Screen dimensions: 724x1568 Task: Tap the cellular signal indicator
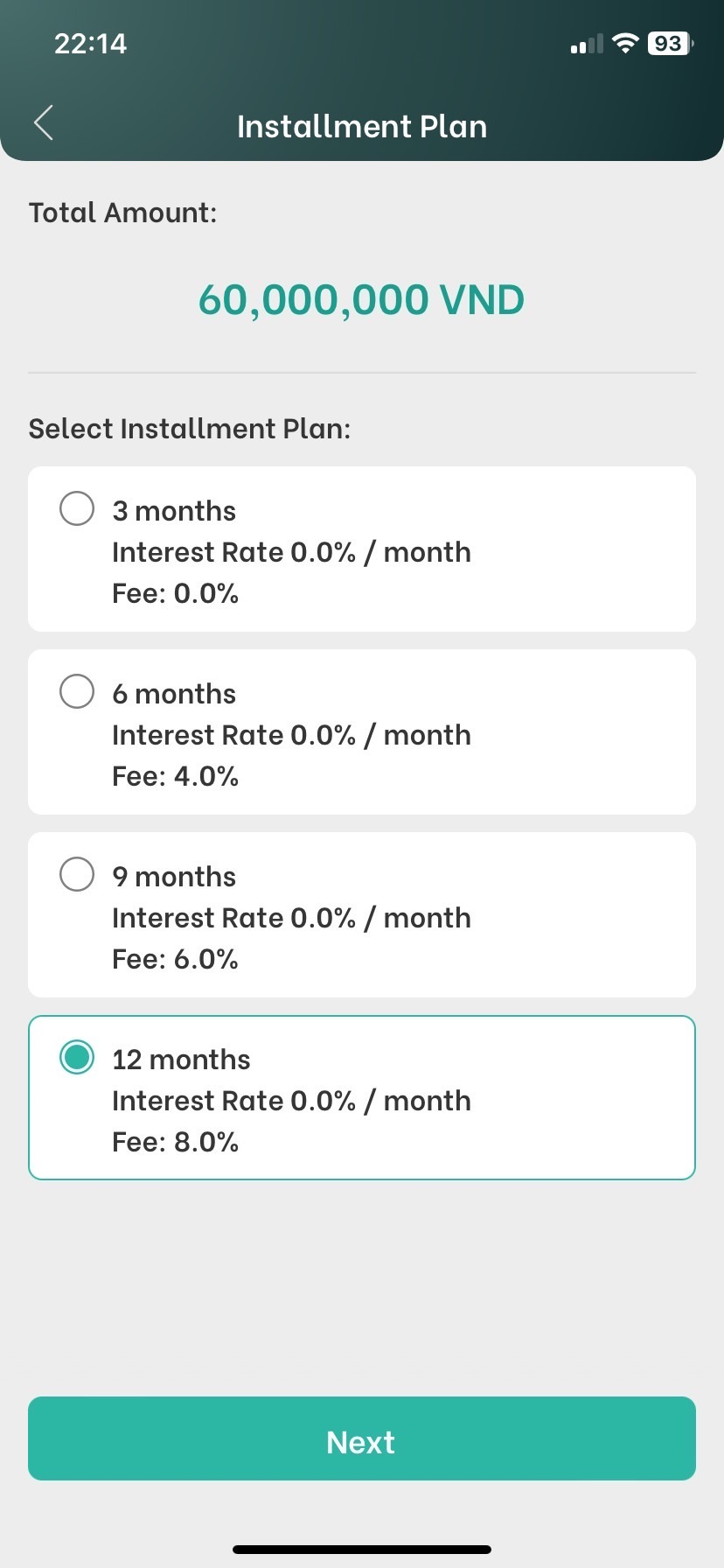[x=585, y=42]
